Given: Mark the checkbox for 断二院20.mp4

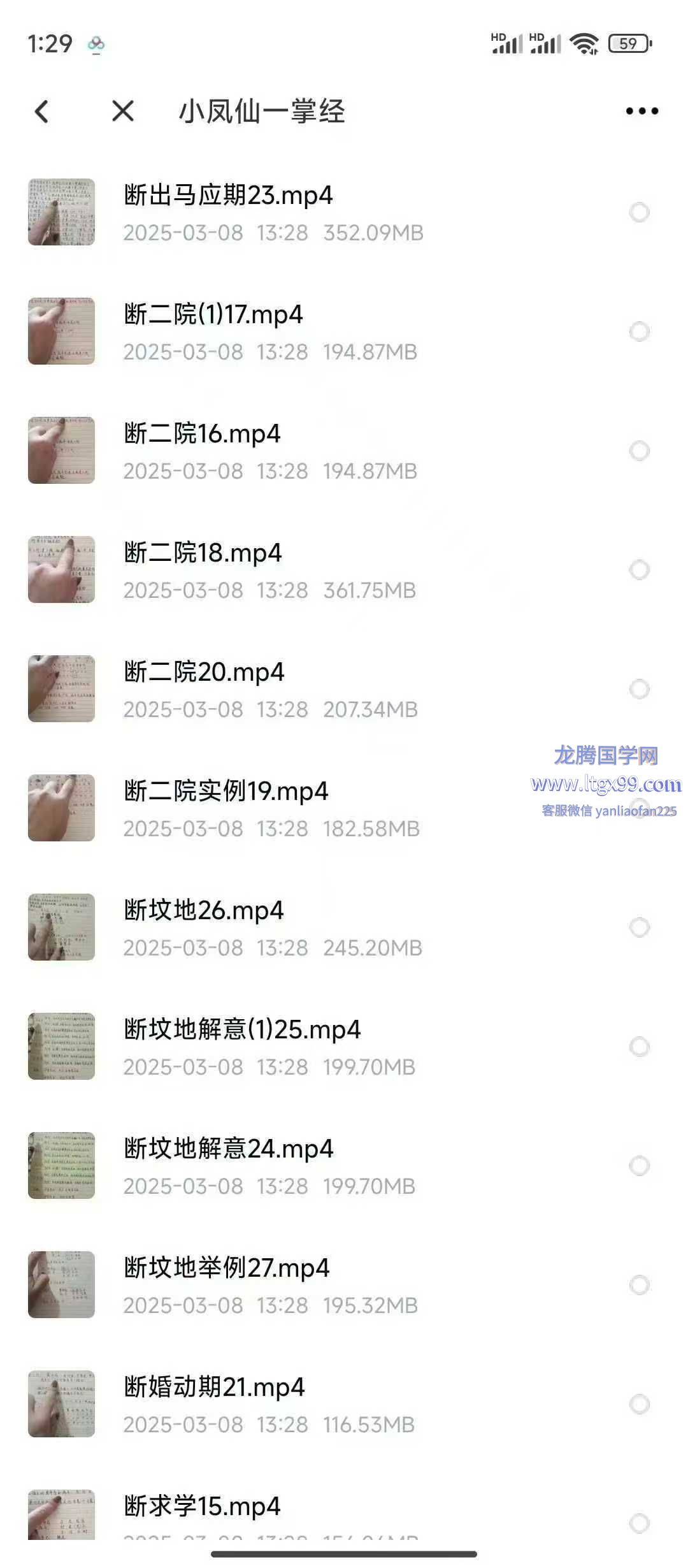Looking at the screenshot, I should pos(639,689).
